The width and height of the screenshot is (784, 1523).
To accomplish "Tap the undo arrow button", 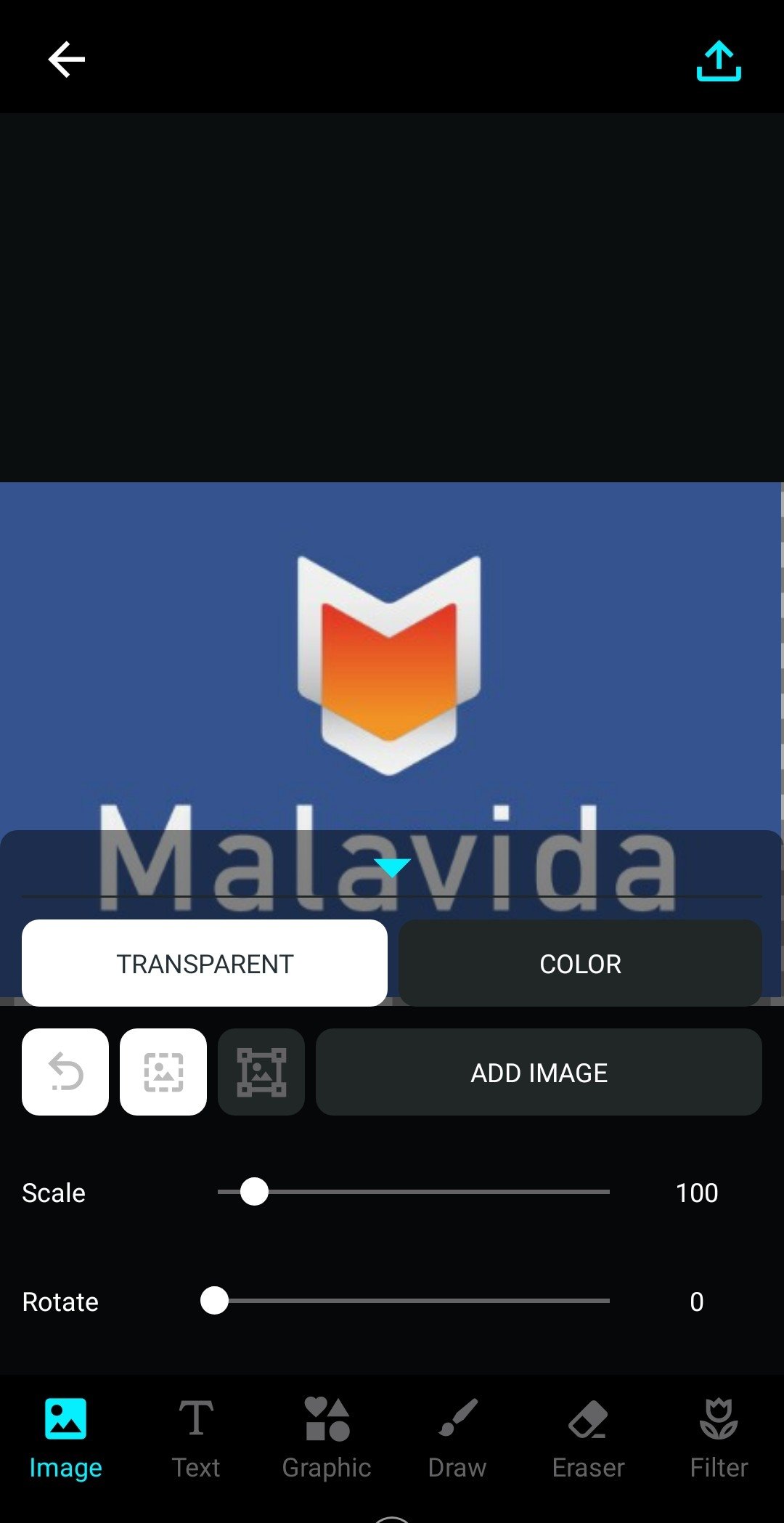I will pos(65,1072).
